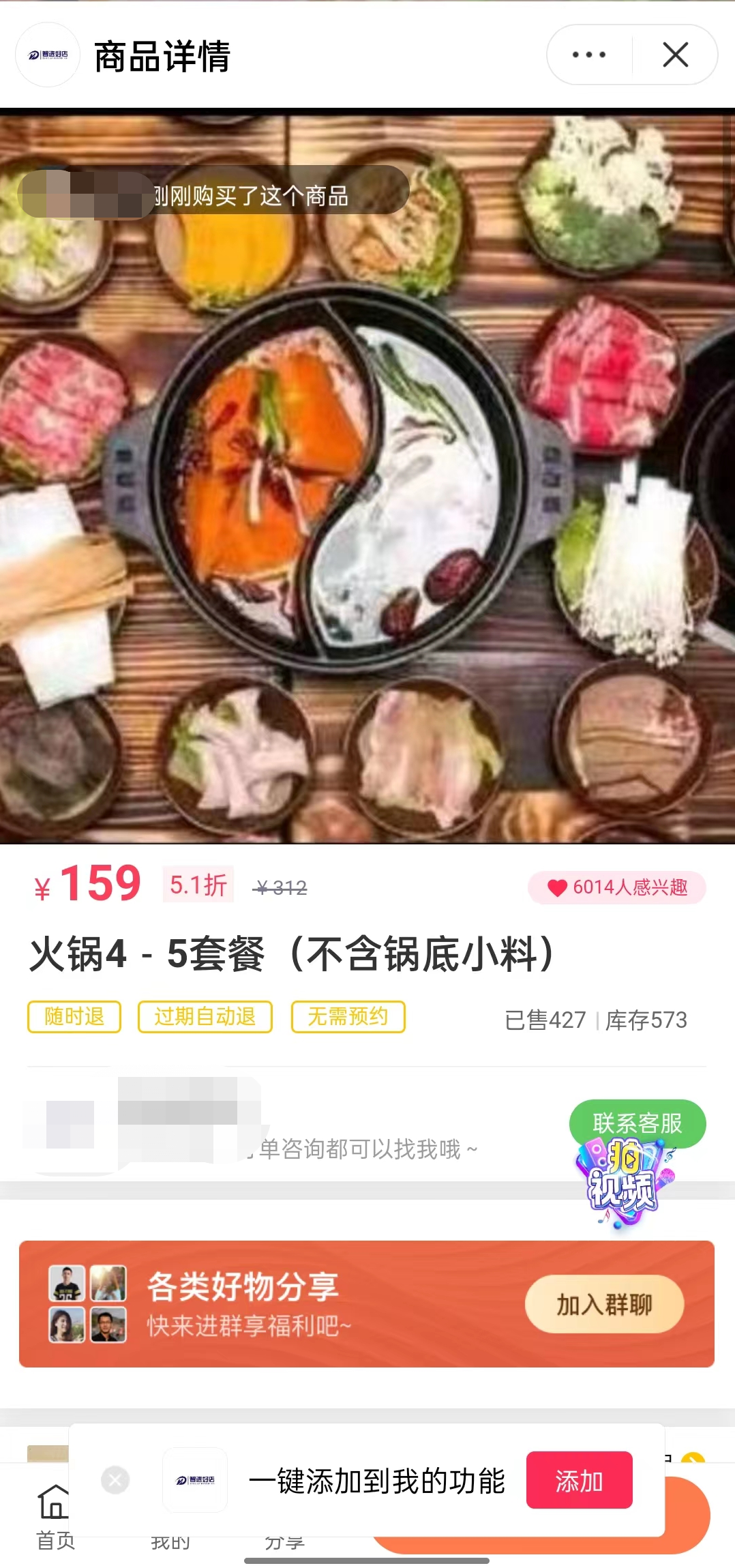
Task: Dismiss the 一键添加到我的功能 popup
Action: tap(115, 1480)
